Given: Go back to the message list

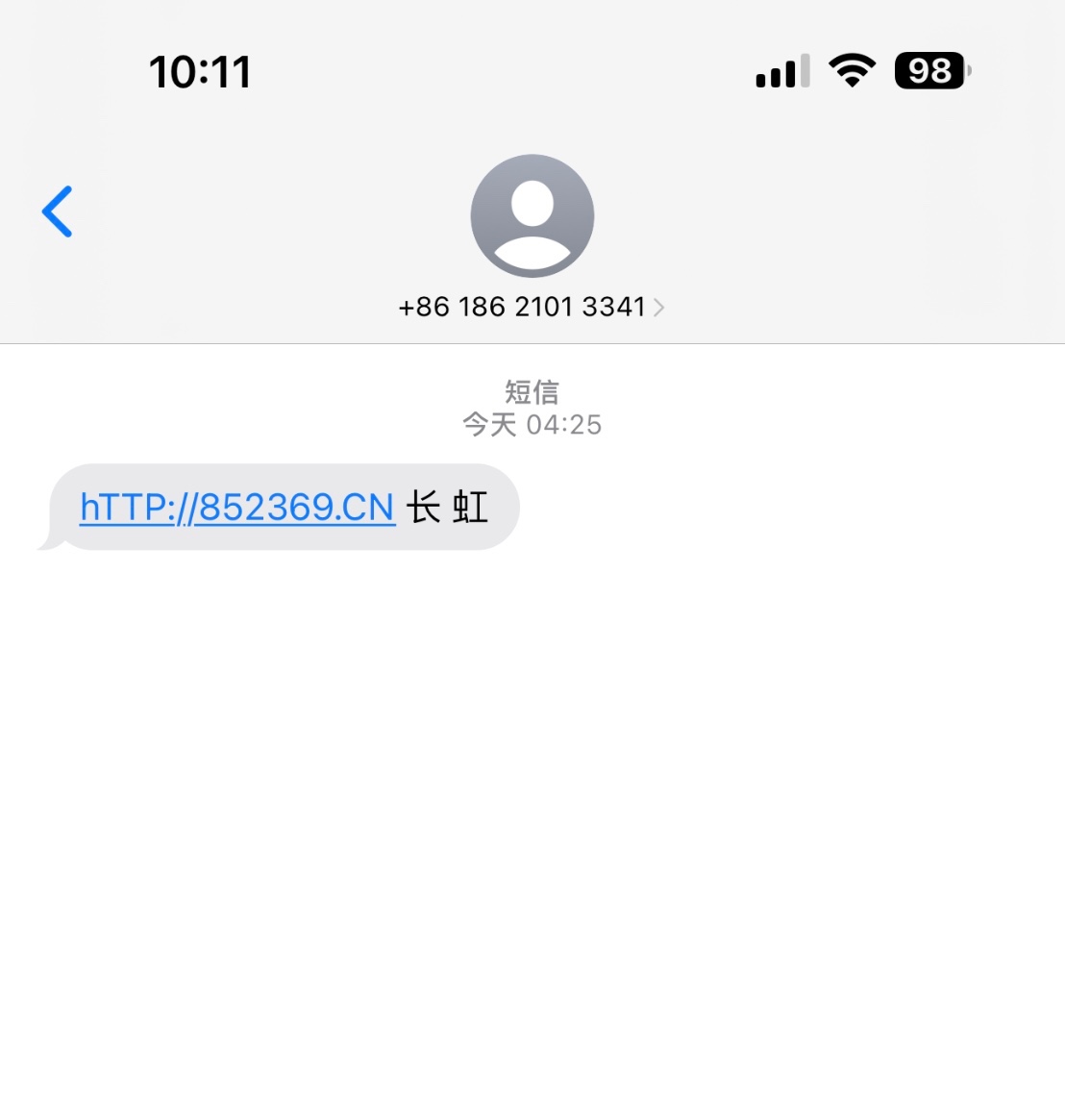Looking at the screenshot, I should tap(58, 212).
